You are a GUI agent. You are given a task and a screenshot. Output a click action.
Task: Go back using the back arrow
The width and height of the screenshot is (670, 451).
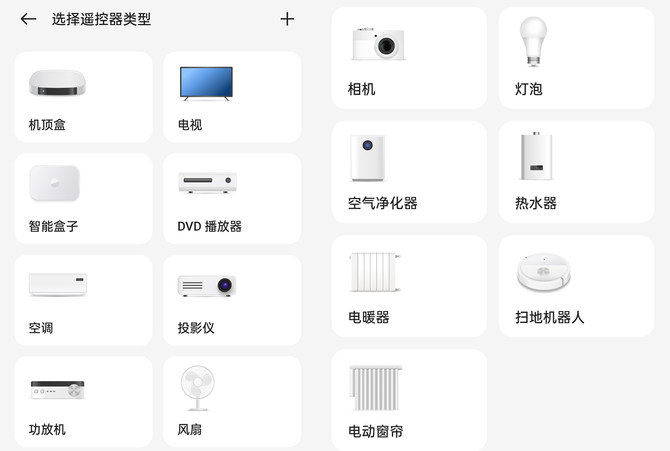[x=28, y=19]
